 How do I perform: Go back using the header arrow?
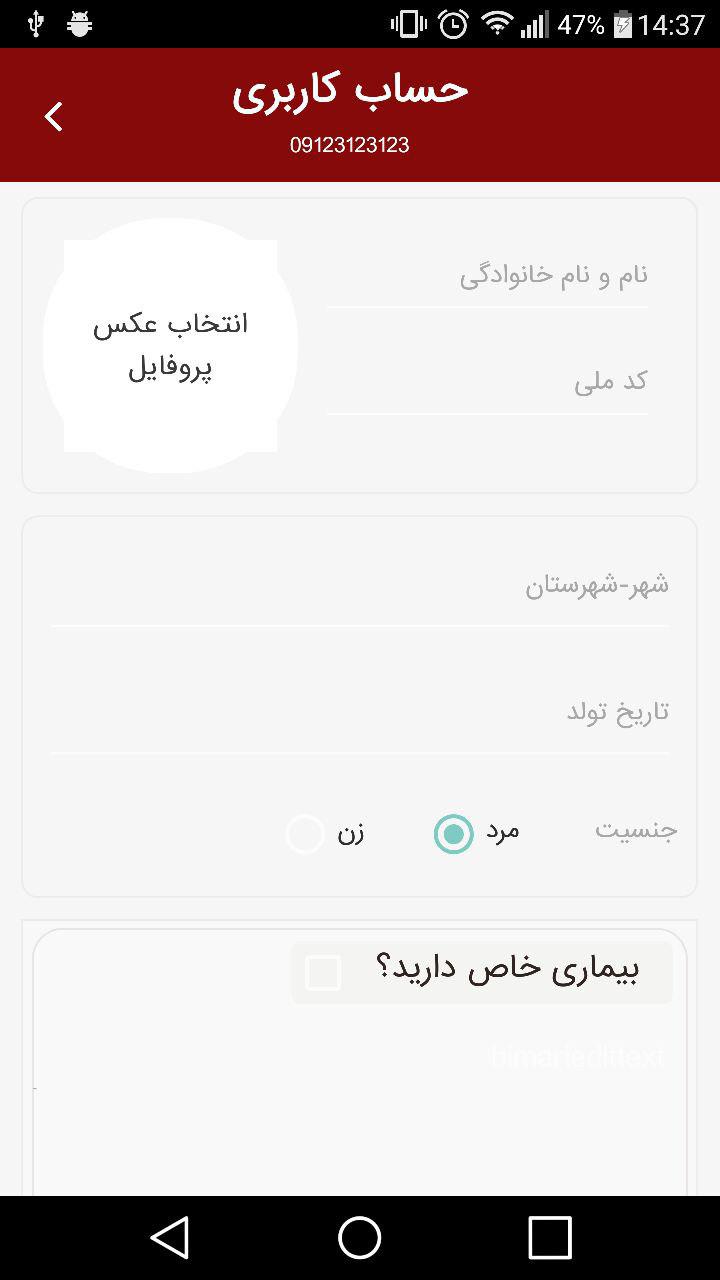point(54,117)
